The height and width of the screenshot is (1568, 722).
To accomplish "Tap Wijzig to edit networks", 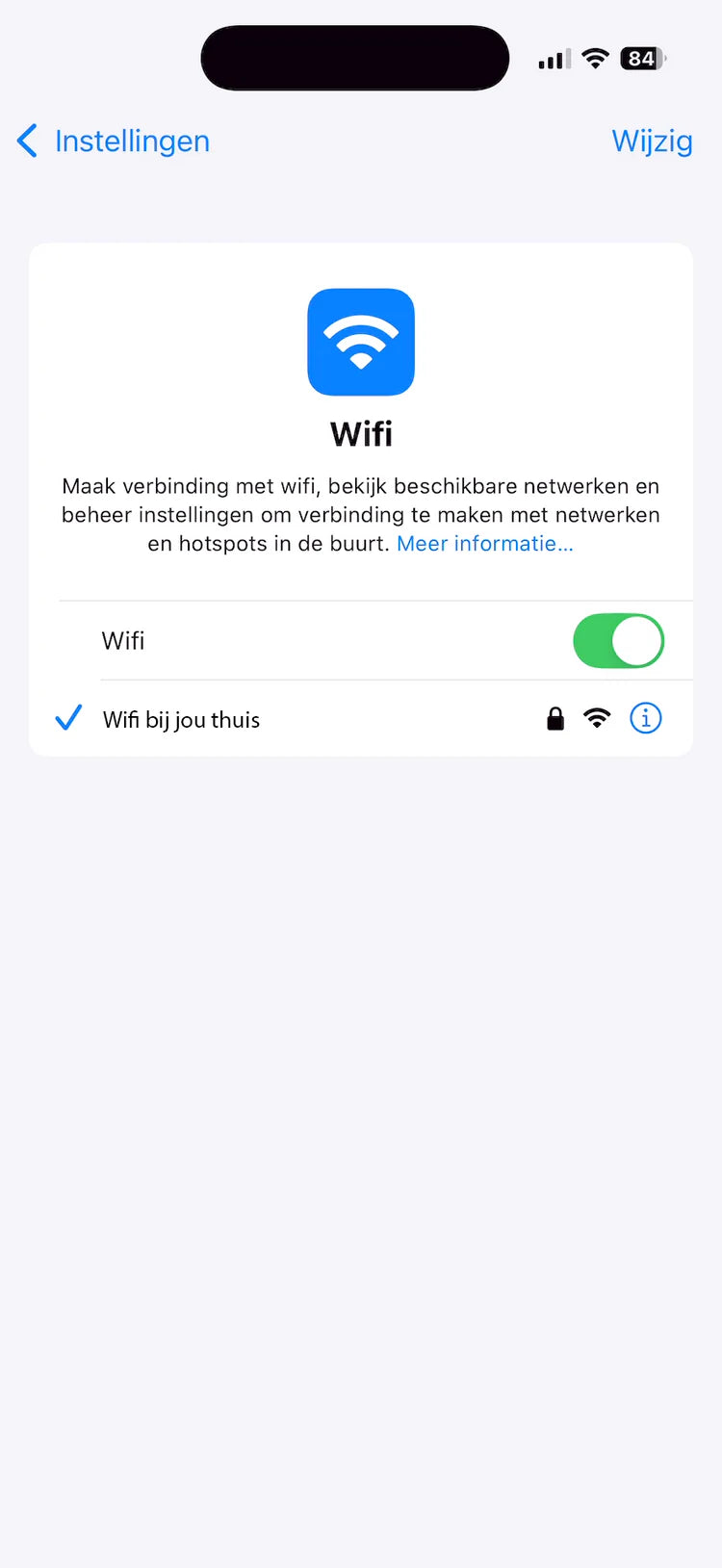I will coord(652,141).
